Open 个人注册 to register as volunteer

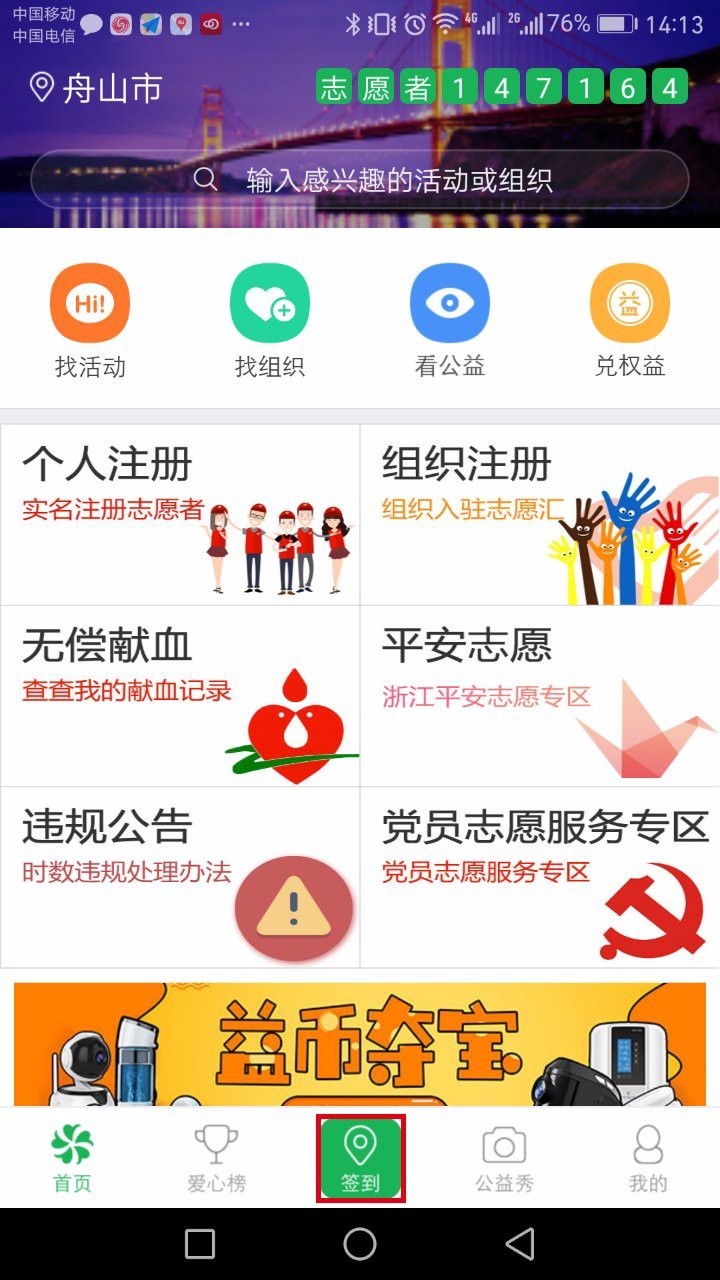pos(180,510)
